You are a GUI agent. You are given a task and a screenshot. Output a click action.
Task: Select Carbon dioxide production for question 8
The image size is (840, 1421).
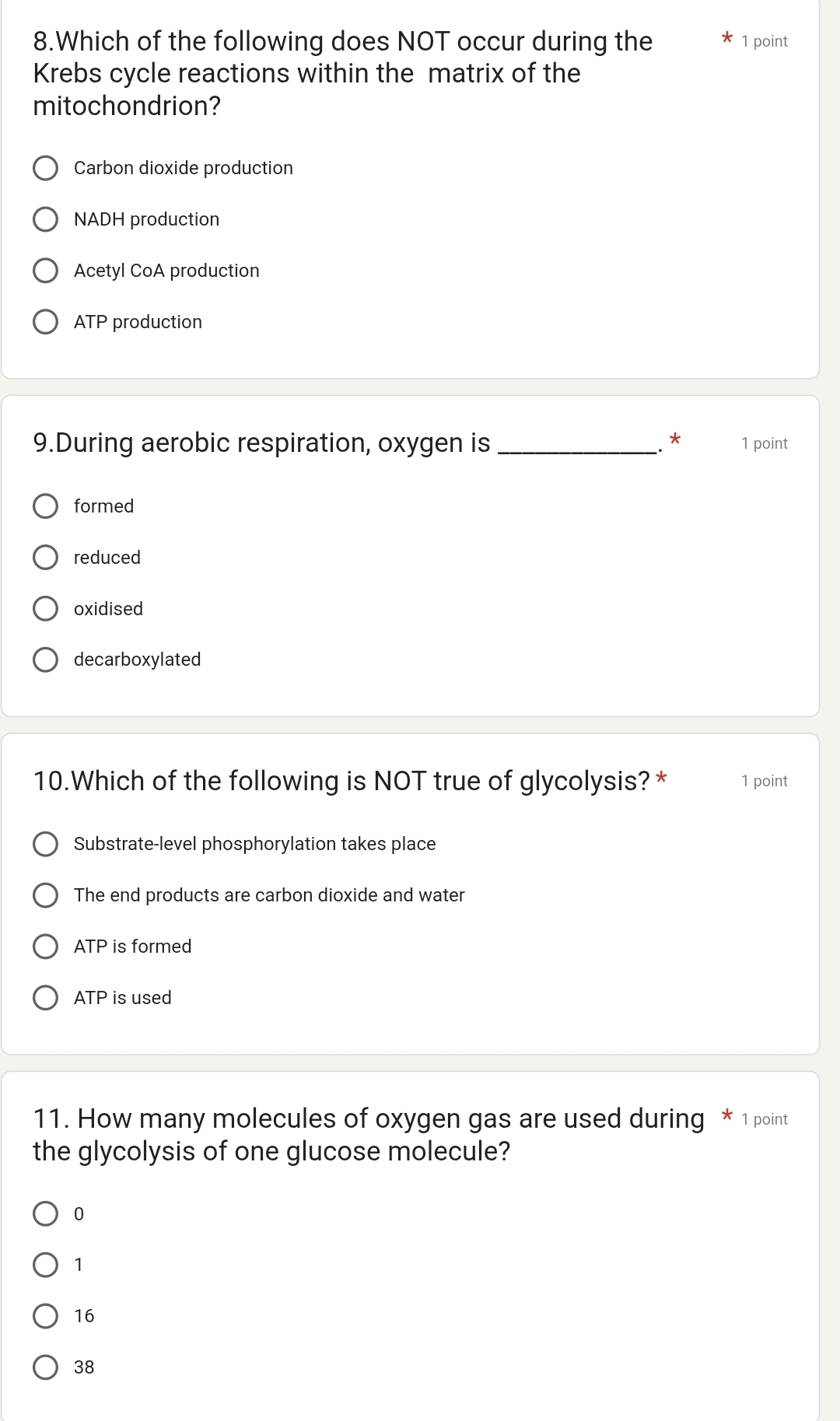coord(46,166)
